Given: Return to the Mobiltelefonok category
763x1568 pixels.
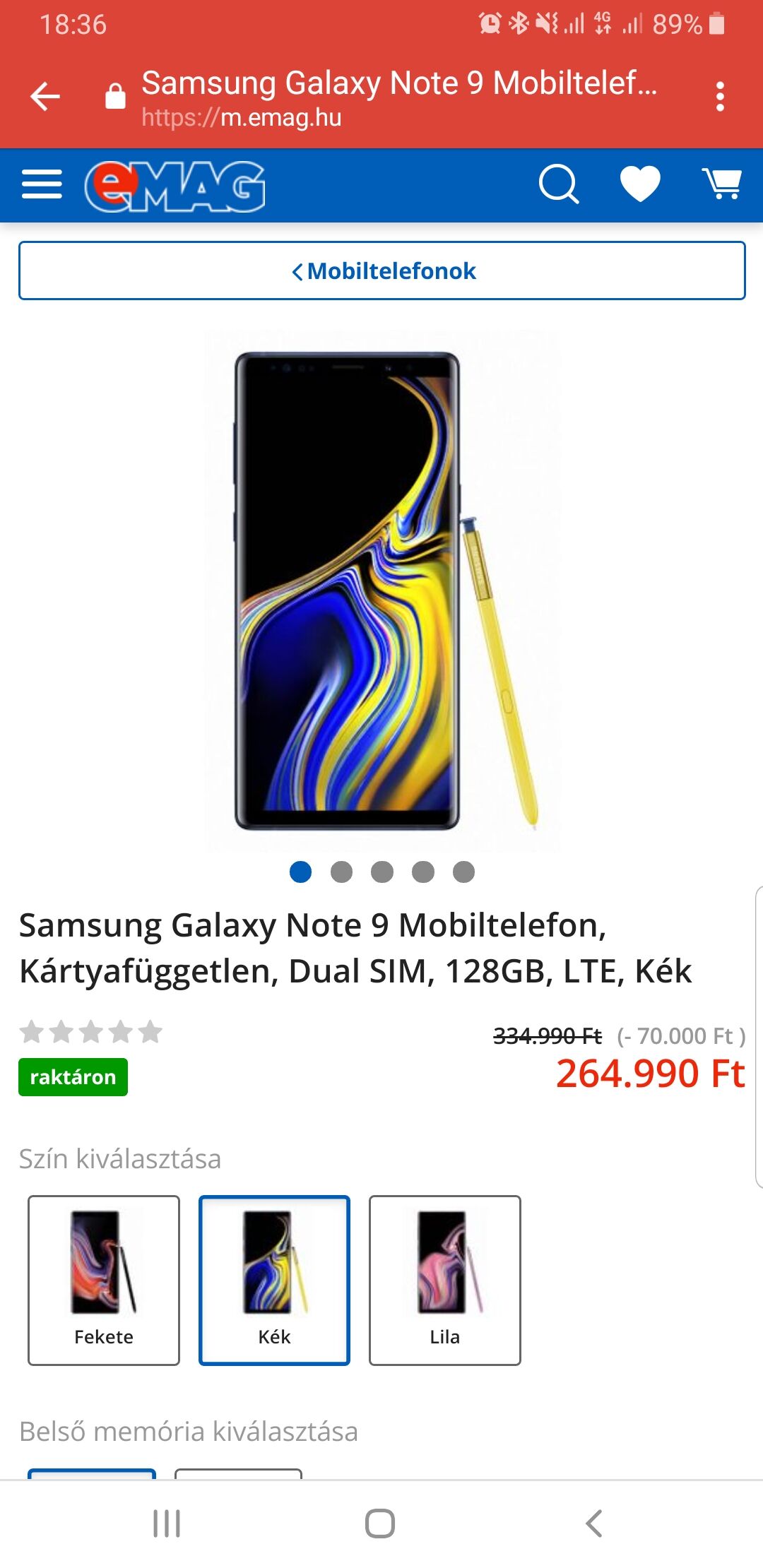Looking at the screenshot, I should click(x=382, y=271).
